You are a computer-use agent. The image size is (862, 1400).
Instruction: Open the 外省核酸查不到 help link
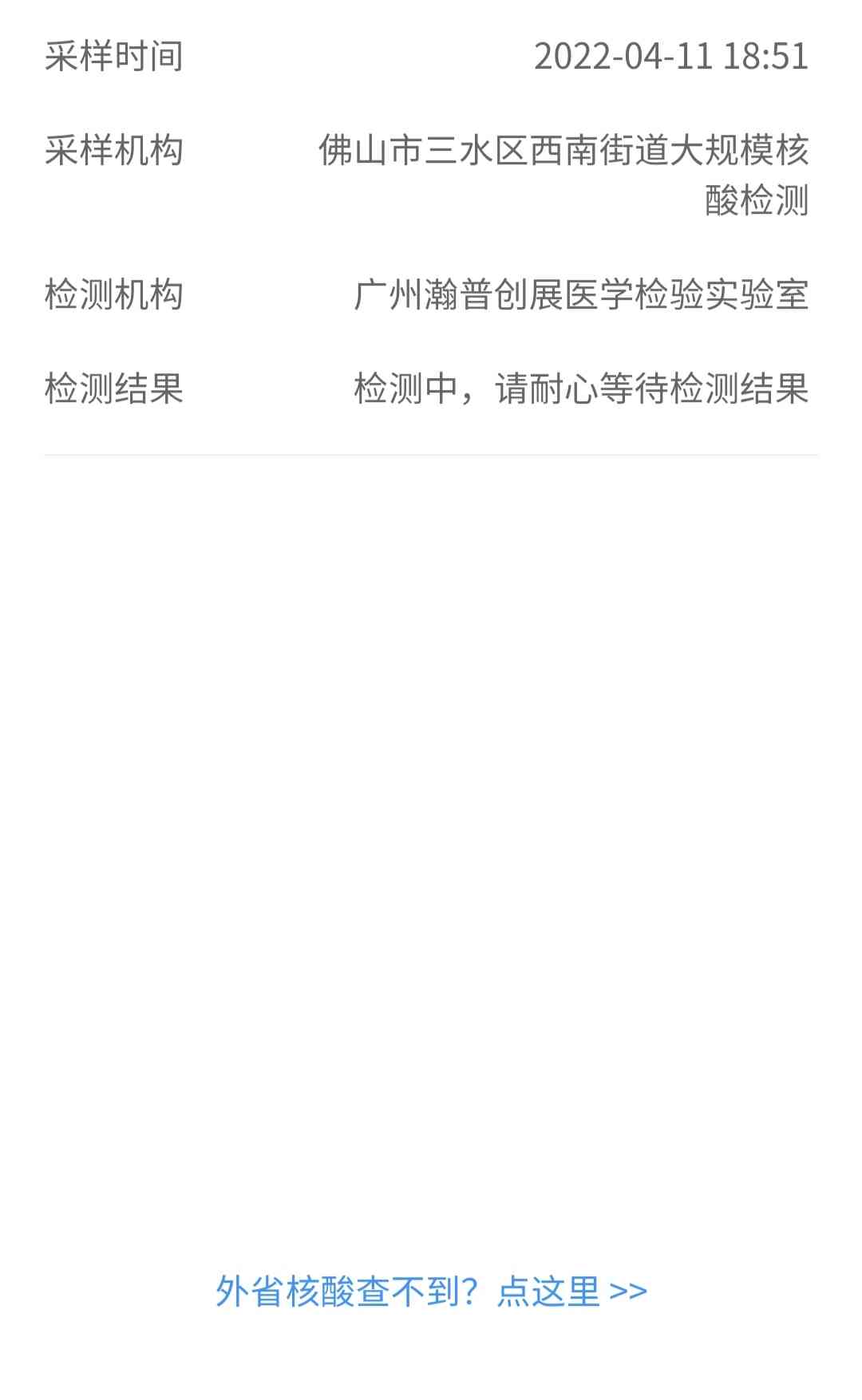coord(431,1291)
